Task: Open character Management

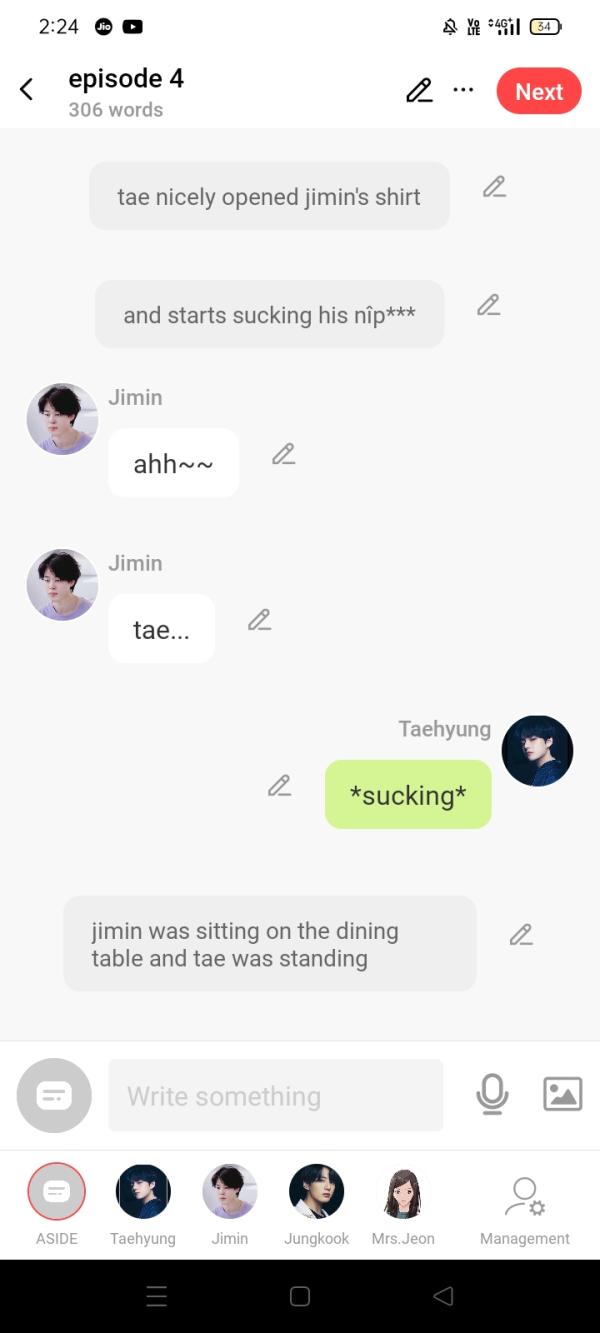Action: (x=524, y=1198)
